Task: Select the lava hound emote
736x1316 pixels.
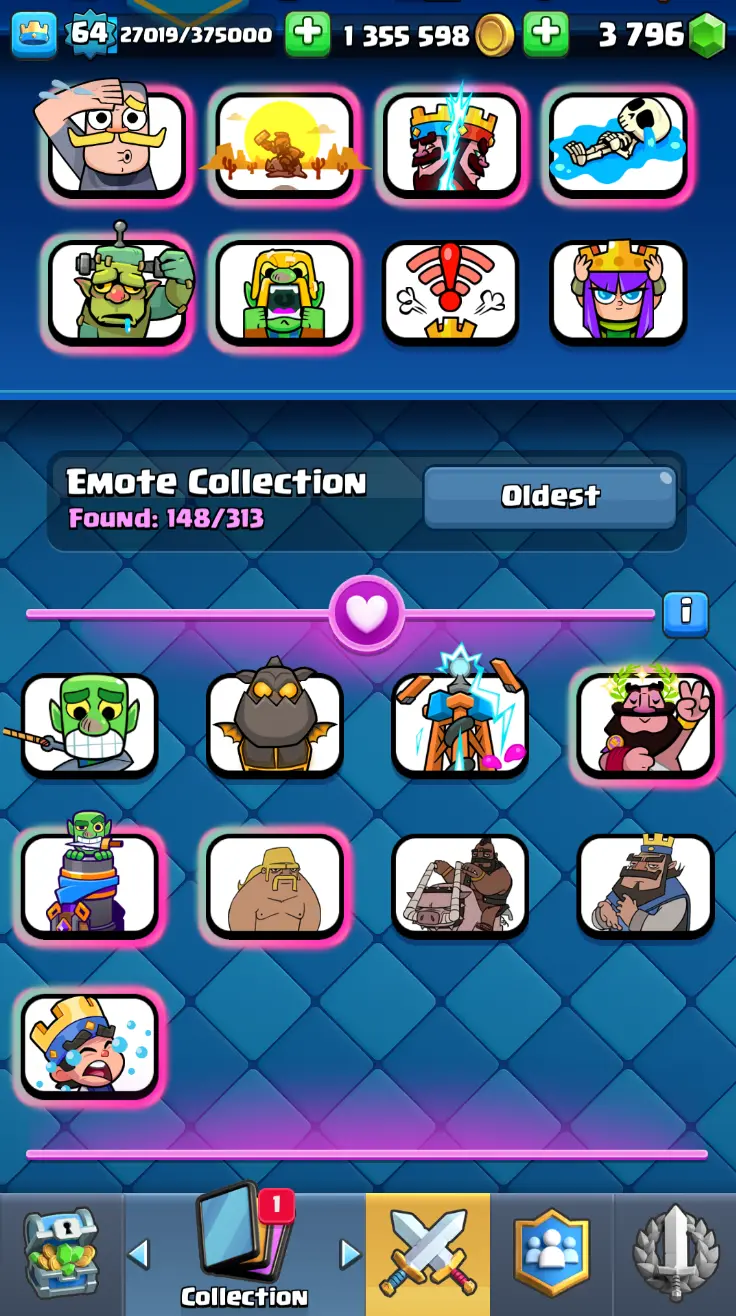Action: (x=275, y=723)
